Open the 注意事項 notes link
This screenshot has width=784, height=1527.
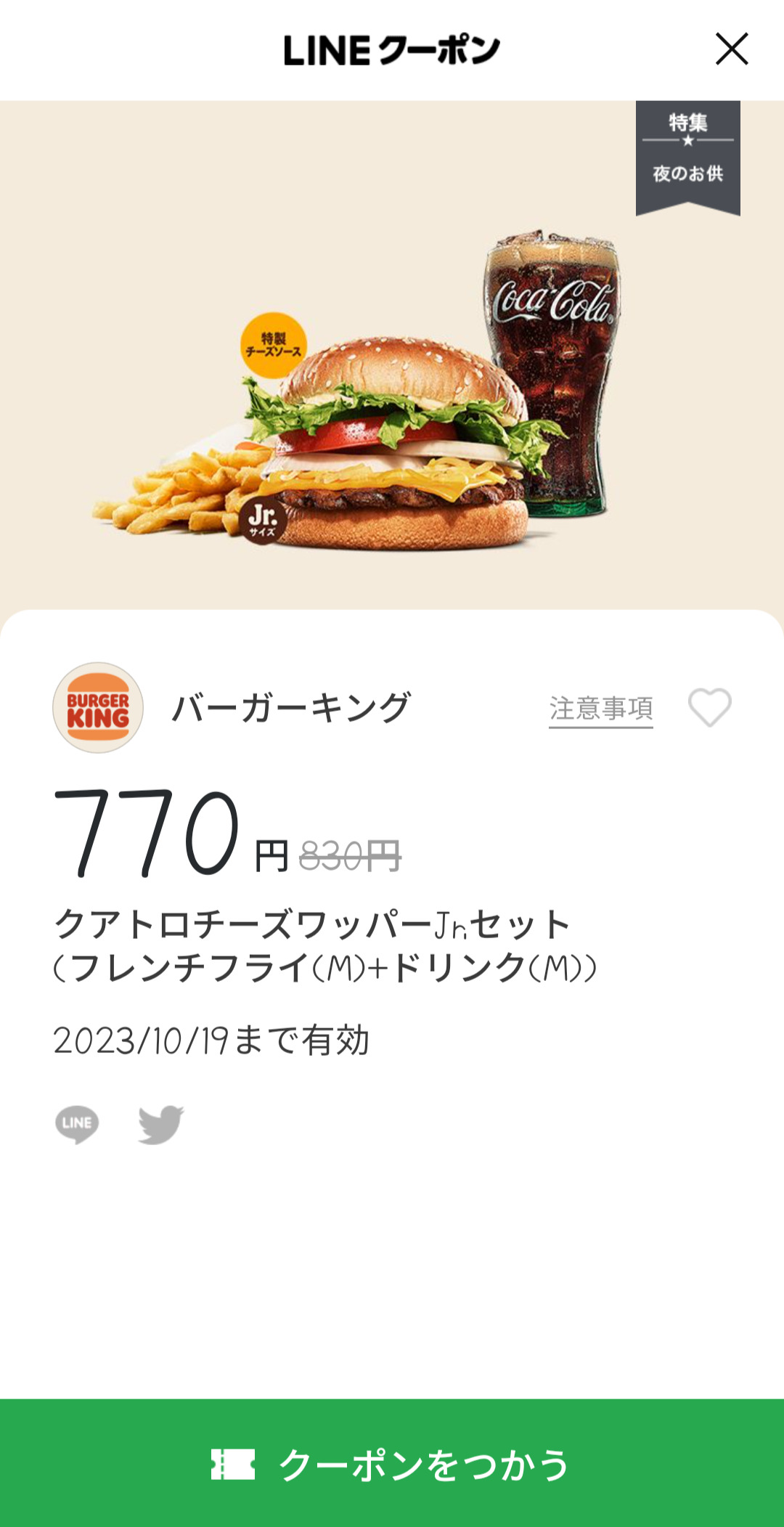[601, 709]
